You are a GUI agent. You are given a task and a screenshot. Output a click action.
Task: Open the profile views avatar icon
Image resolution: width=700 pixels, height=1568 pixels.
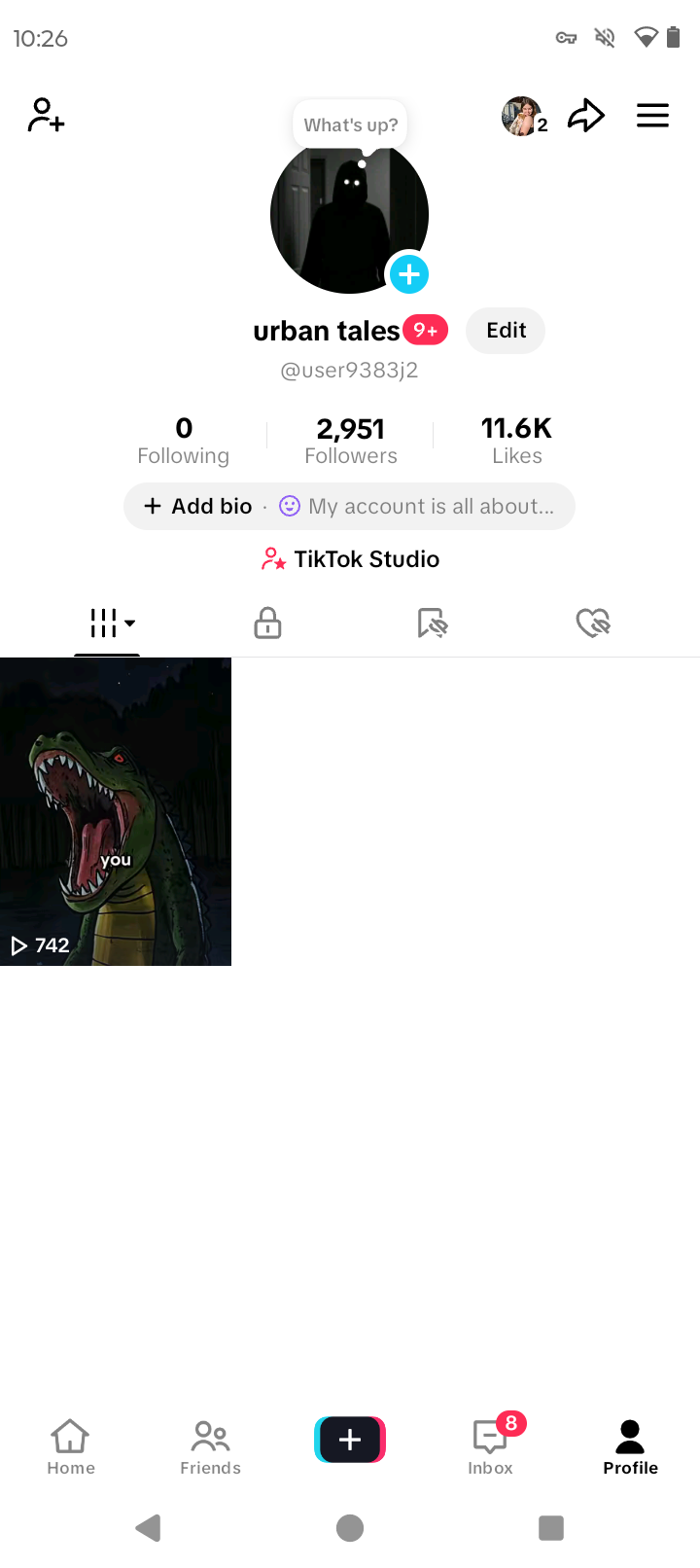click(x=523, y=117)
